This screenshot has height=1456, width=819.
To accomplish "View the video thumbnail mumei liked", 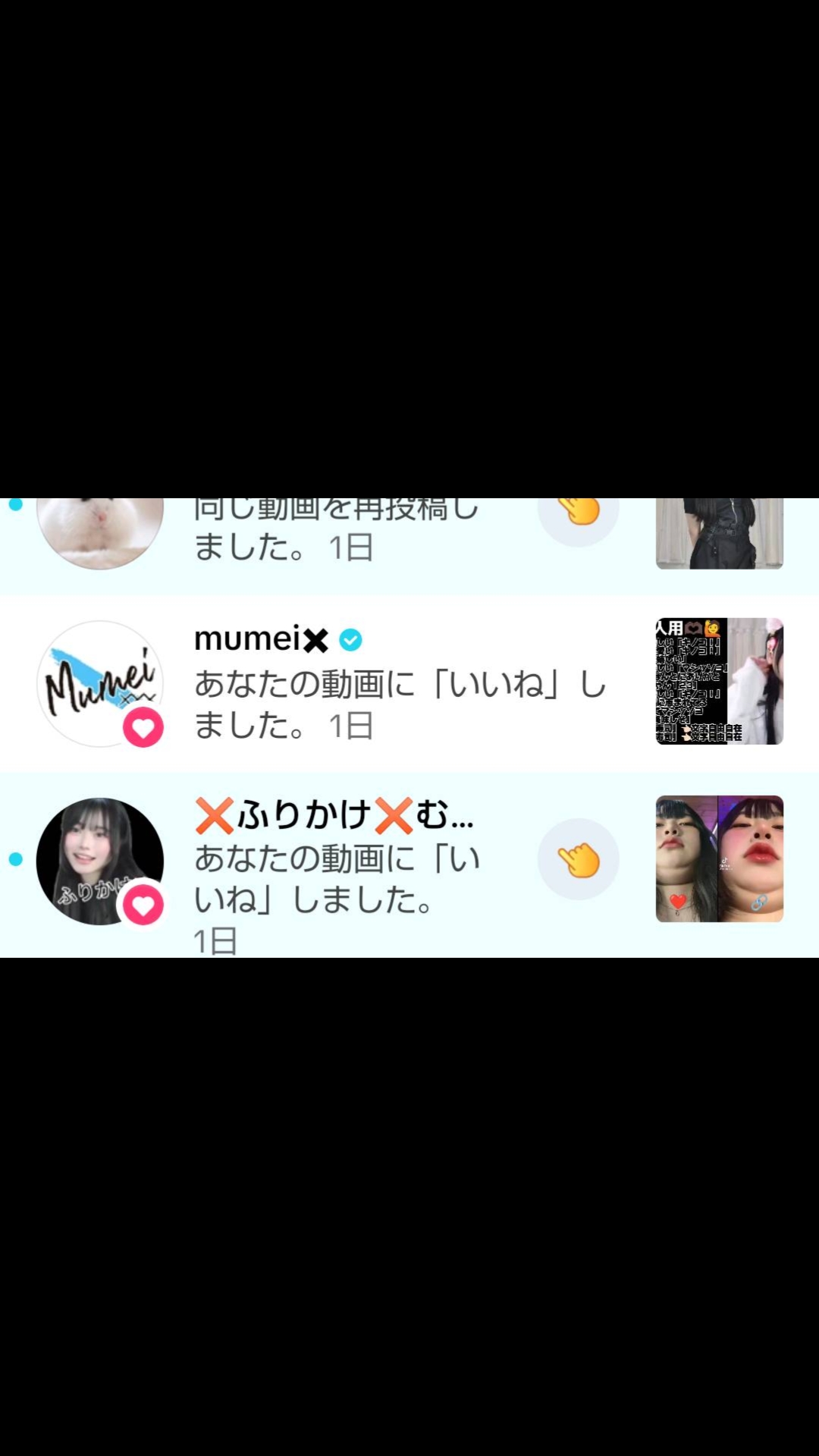I will 719,681.
